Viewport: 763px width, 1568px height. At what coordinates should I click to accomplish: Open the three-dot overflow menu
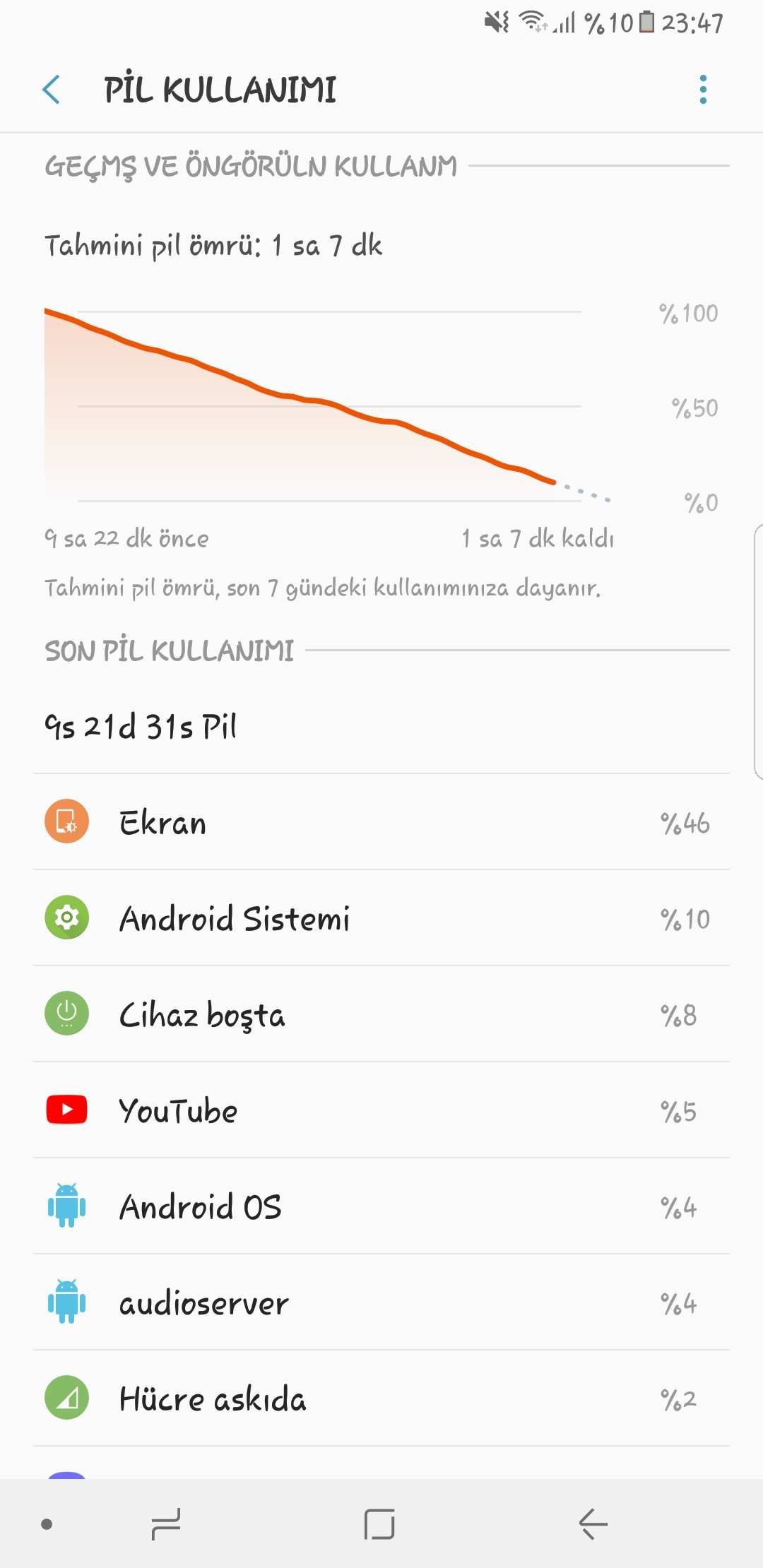pyautogui.click(x=703, y=90)
